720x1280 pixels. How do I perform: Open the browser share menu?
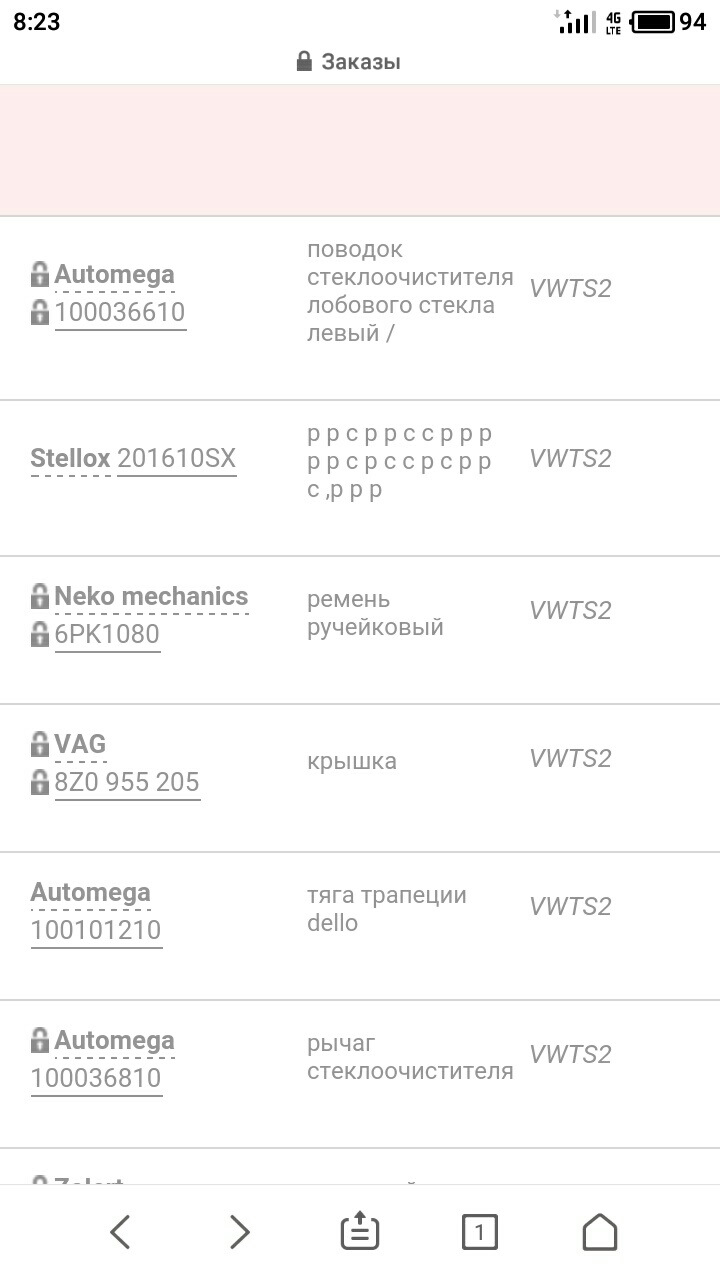(x=360, y=1232)
